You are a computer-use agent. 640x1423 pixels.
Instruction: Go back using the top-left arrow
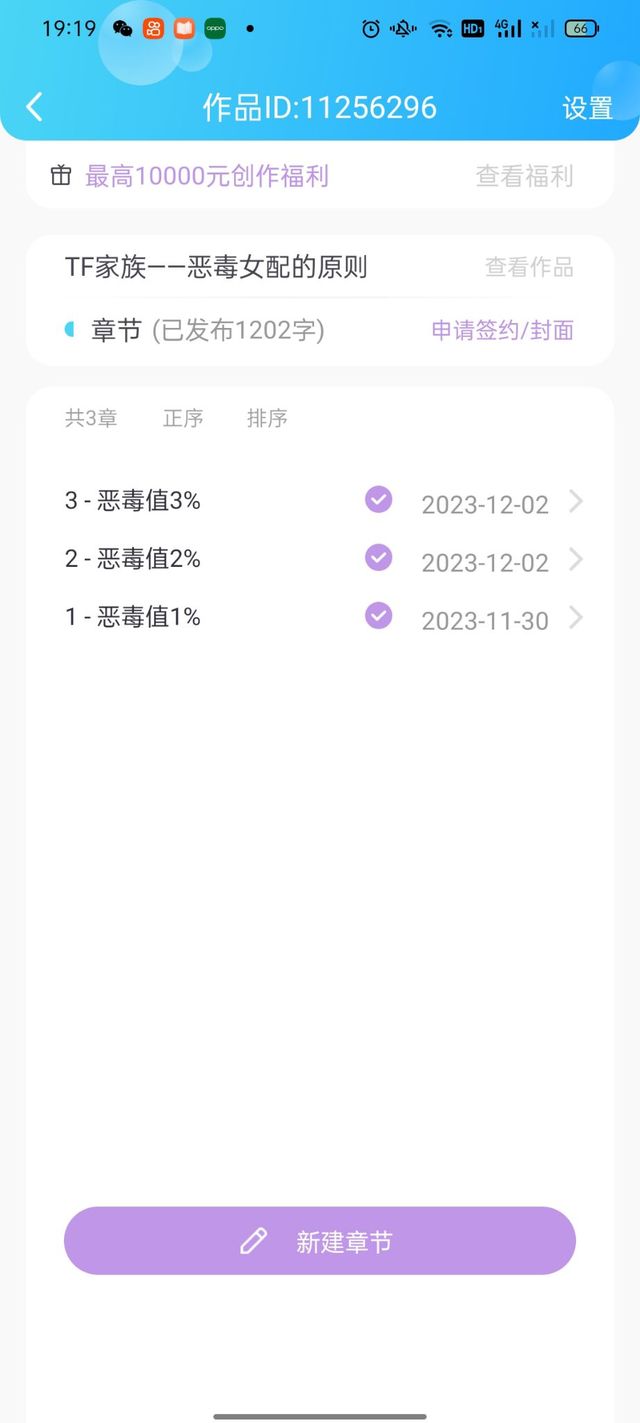(x=35, y=107)
